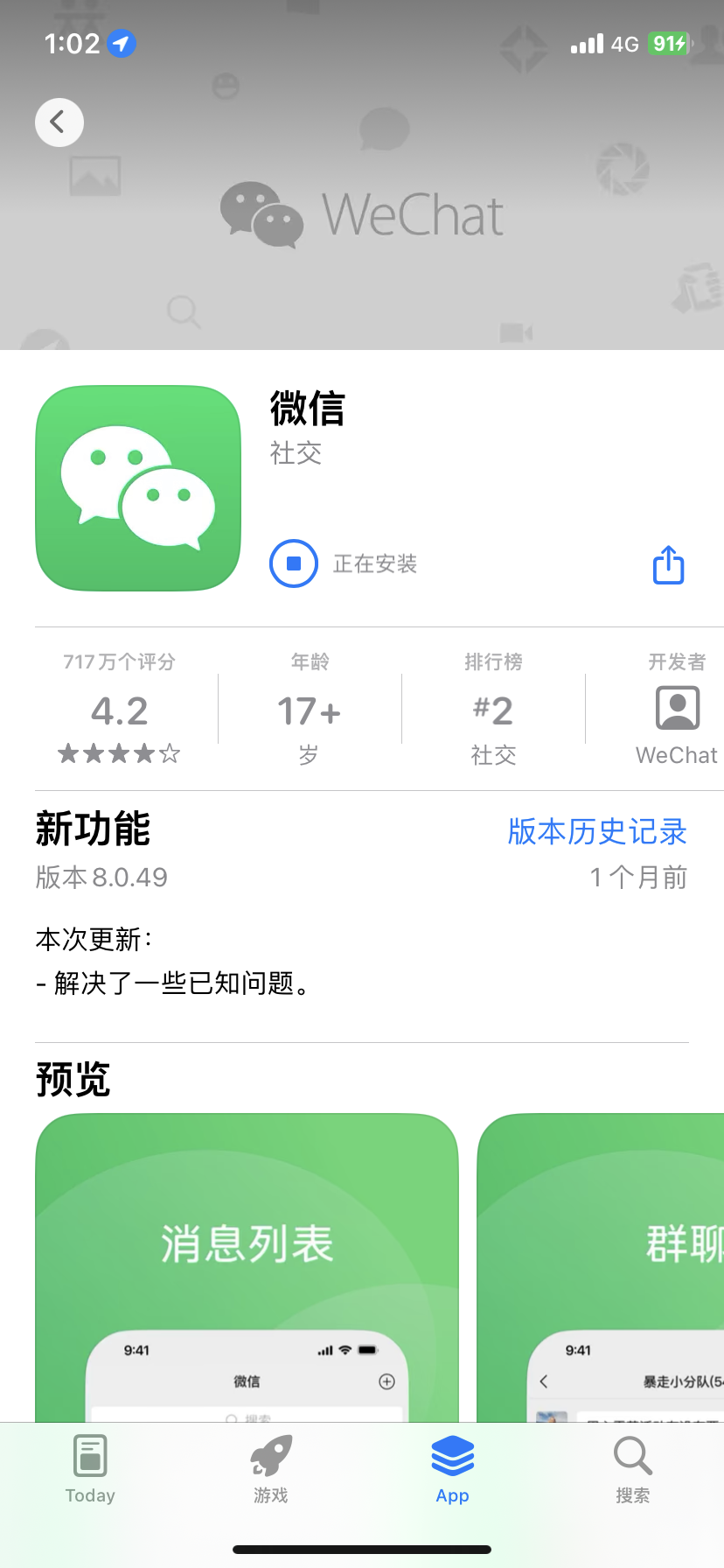The width and height of the screenshot is (724, 1568).
Task: Go back using the top arrow
Action: (x=59, y=122)
